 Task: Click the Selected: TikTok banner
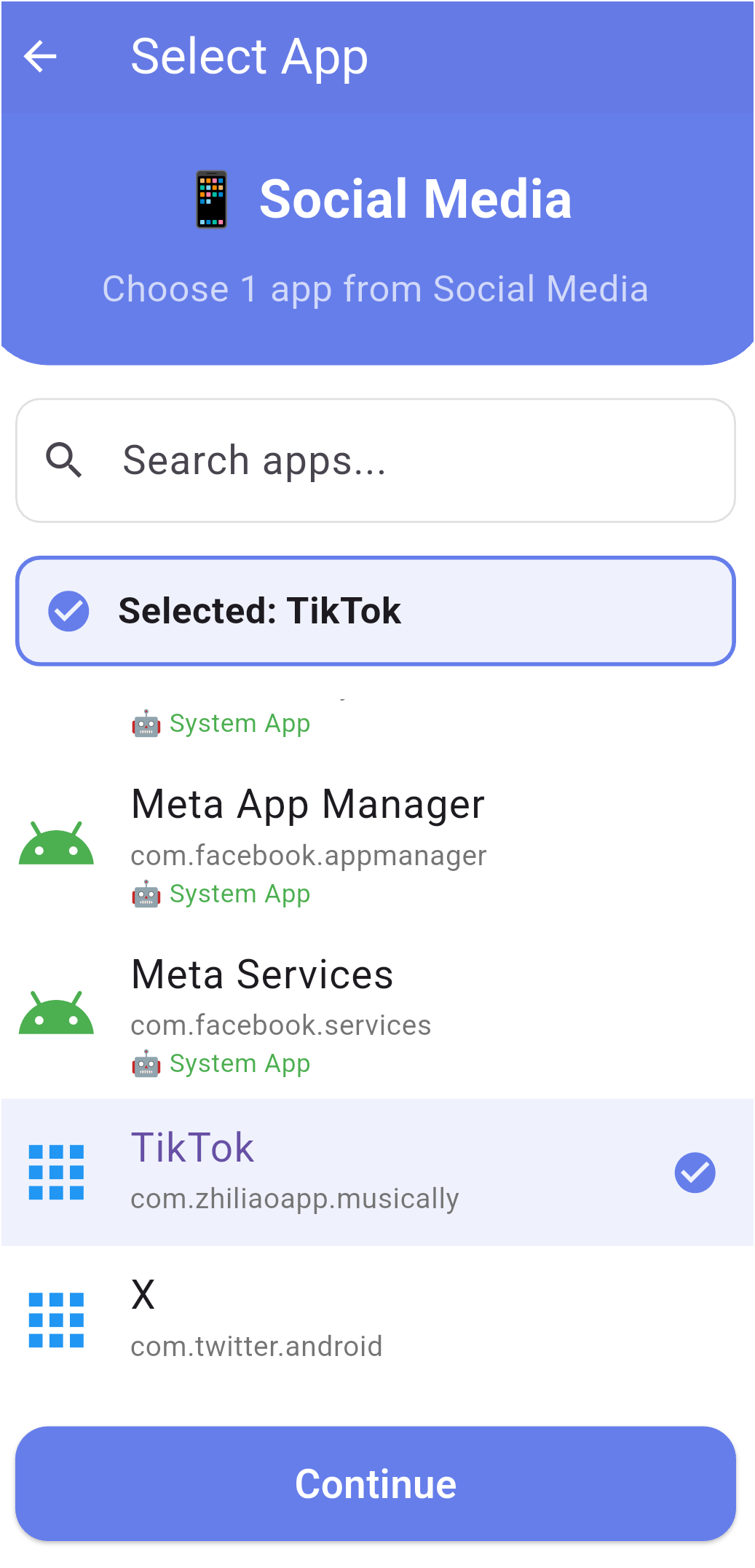point(377,610)
